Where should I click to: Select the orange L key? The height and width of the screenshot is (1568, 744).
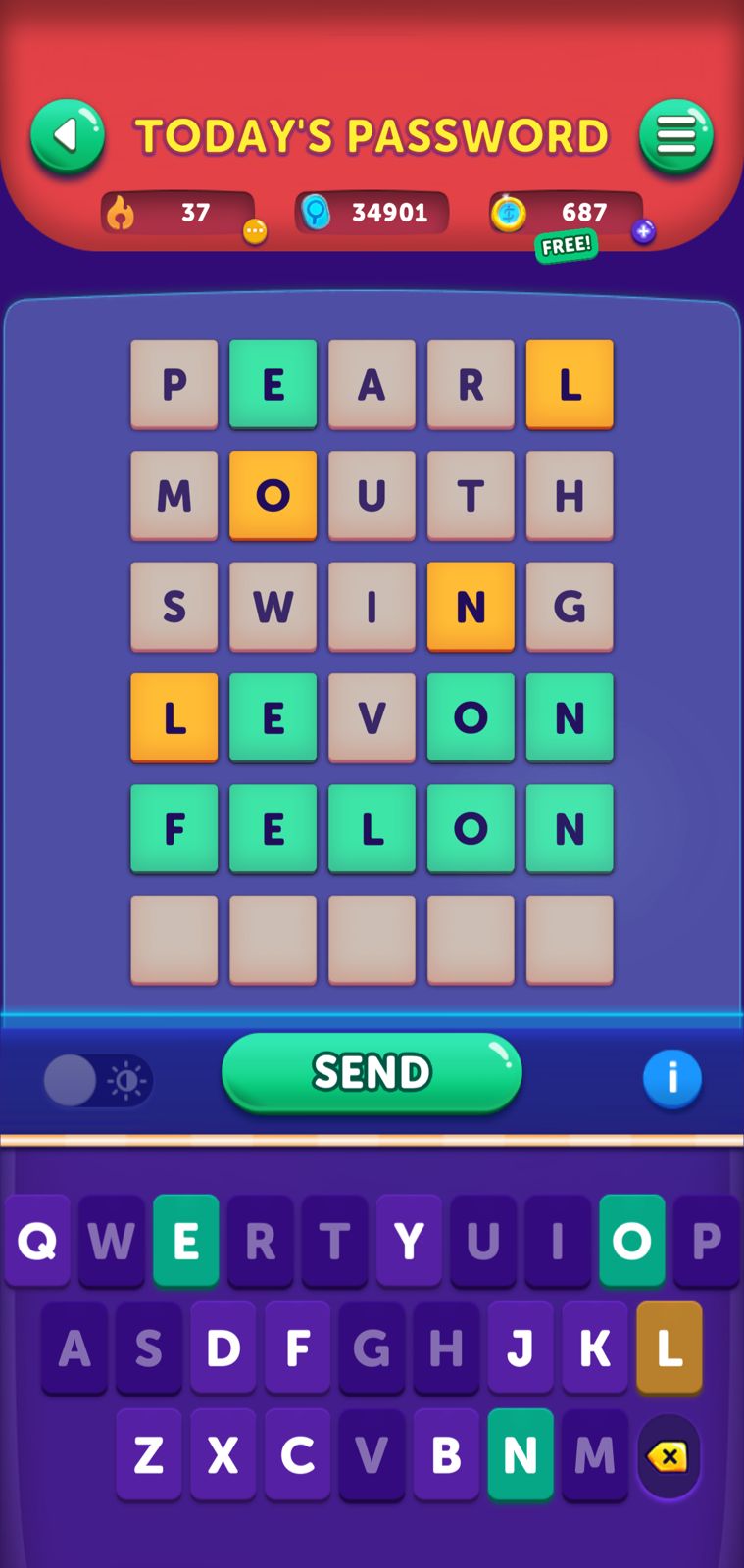coord(669,1348)
